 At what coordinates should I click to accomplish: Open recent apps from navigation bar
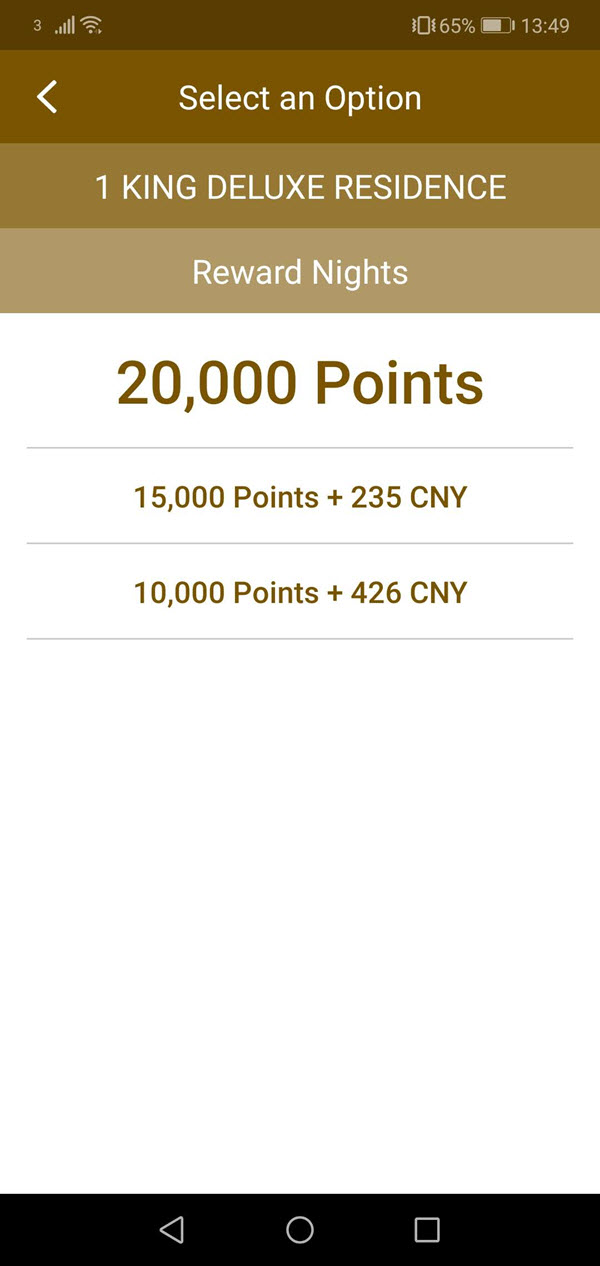(427, 1229)
